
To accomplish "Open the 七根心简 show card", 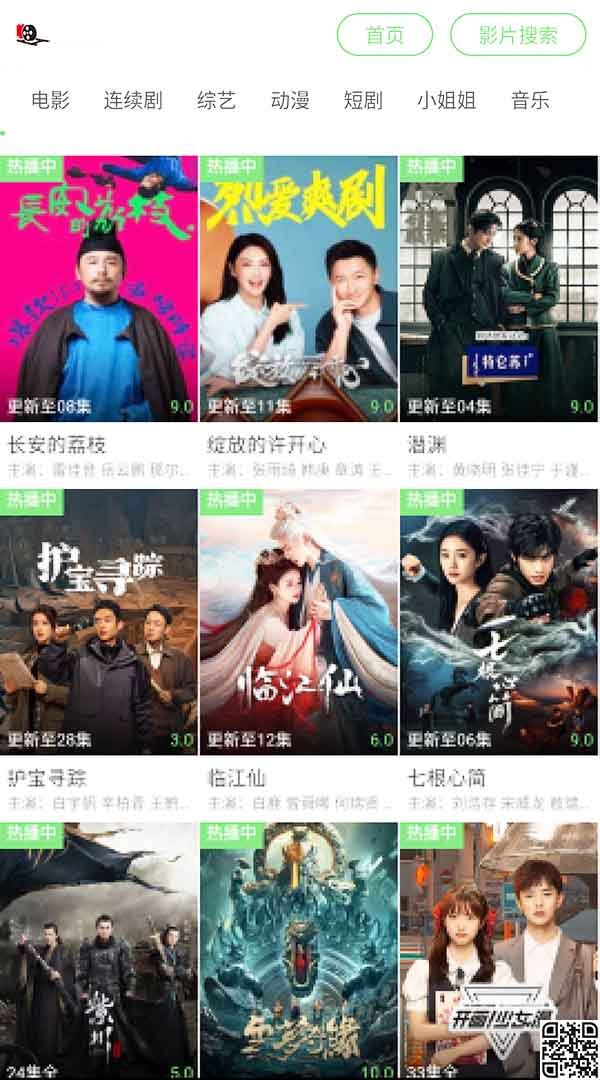I will point(498,622).
